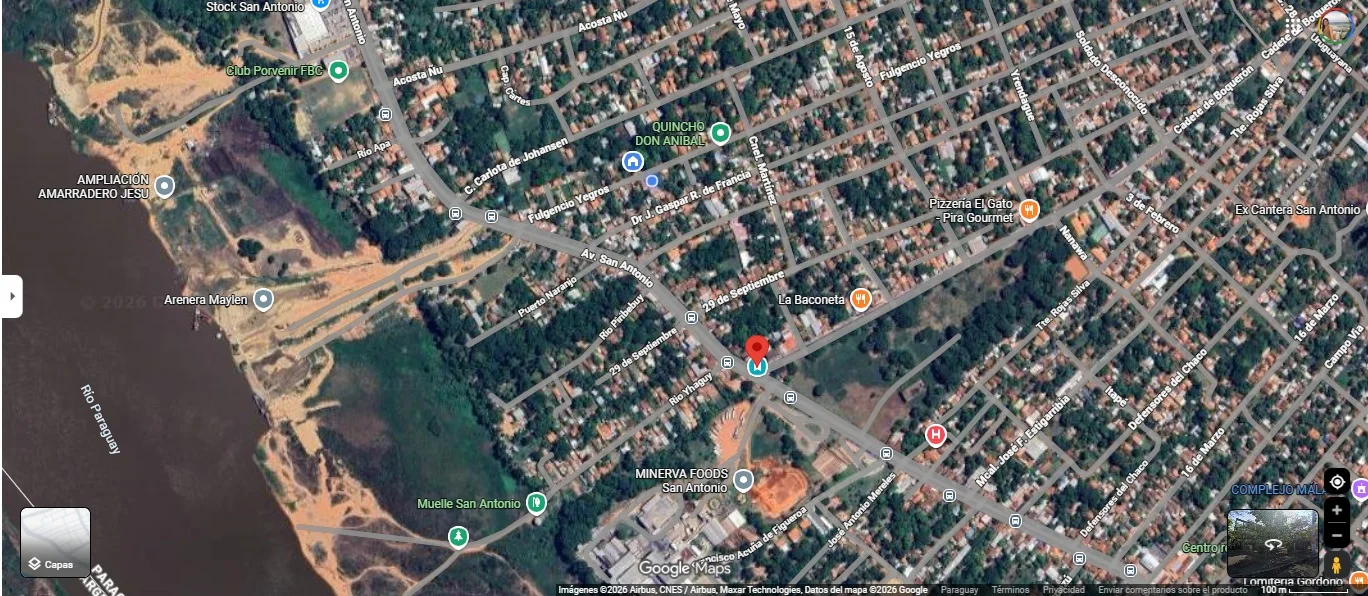
Task: Zoom in with the plus button
Action: 1337,510
